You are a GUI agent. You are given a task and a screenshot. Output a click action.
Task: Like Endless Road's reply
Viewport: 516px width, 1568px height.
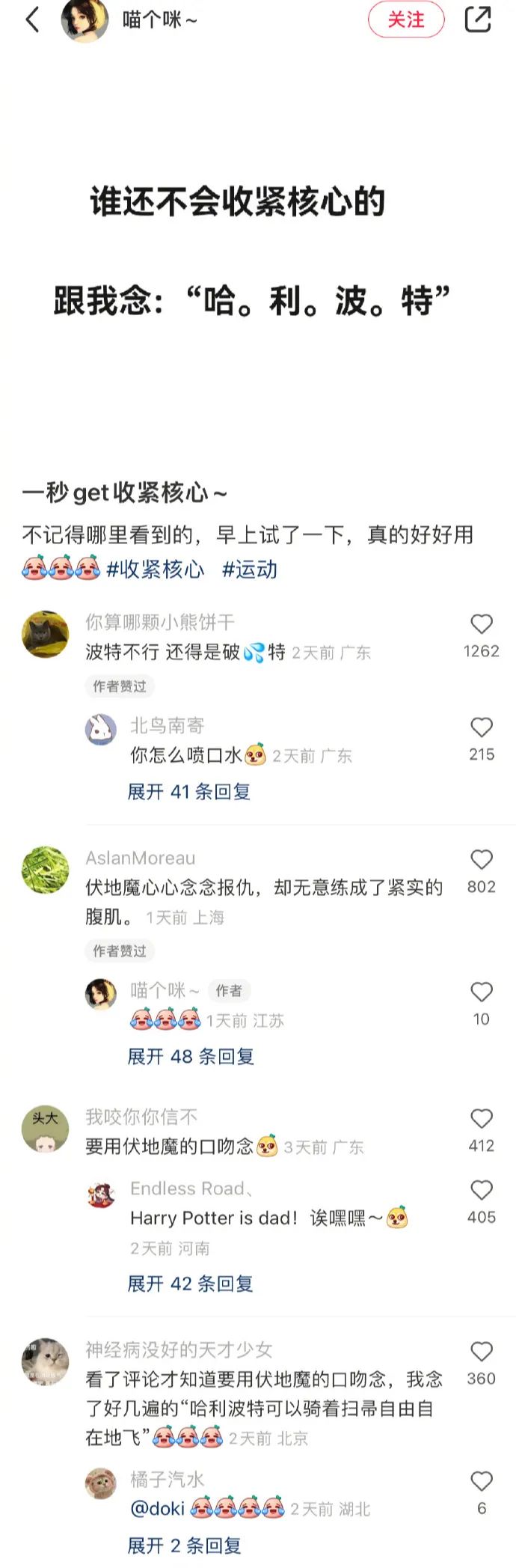[481, 1191]
